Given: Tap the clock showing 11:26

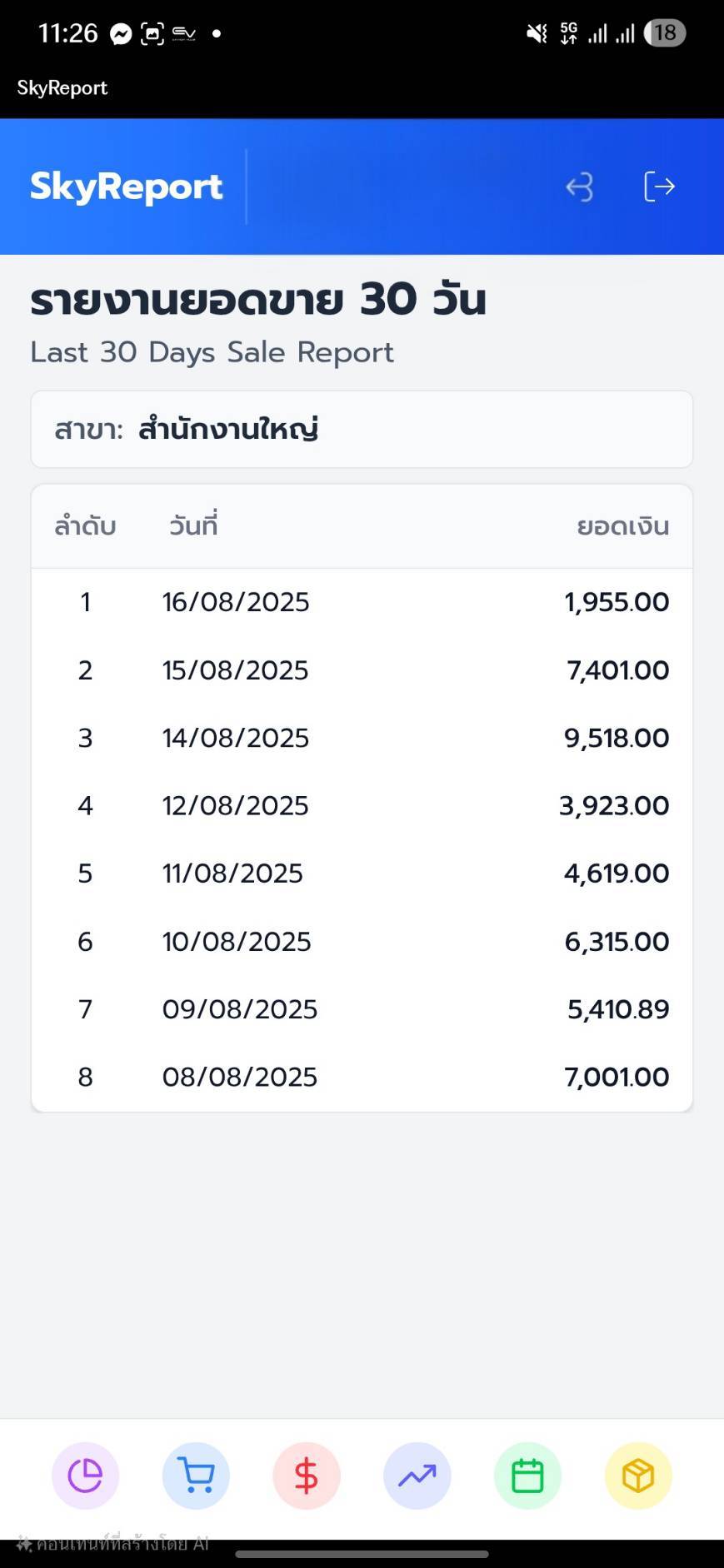Looking at the screenshot, I should point(67,32).
